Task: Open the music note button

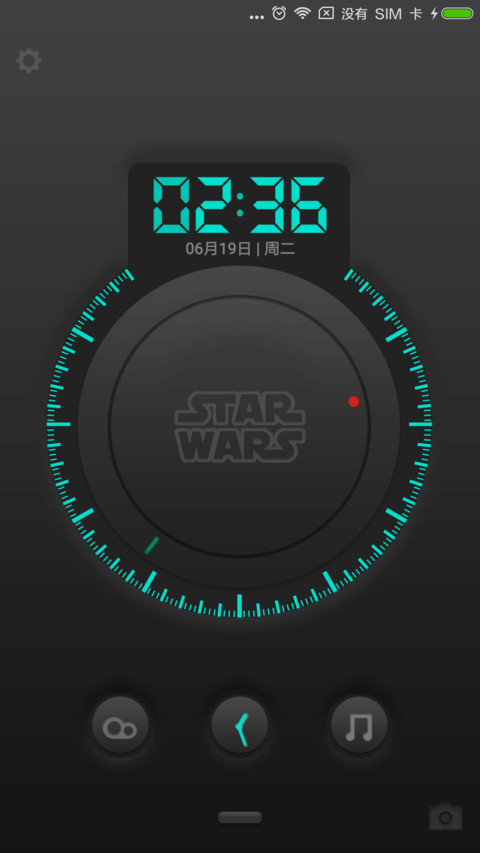Action: pyautogui.click(x=359, y=725)
